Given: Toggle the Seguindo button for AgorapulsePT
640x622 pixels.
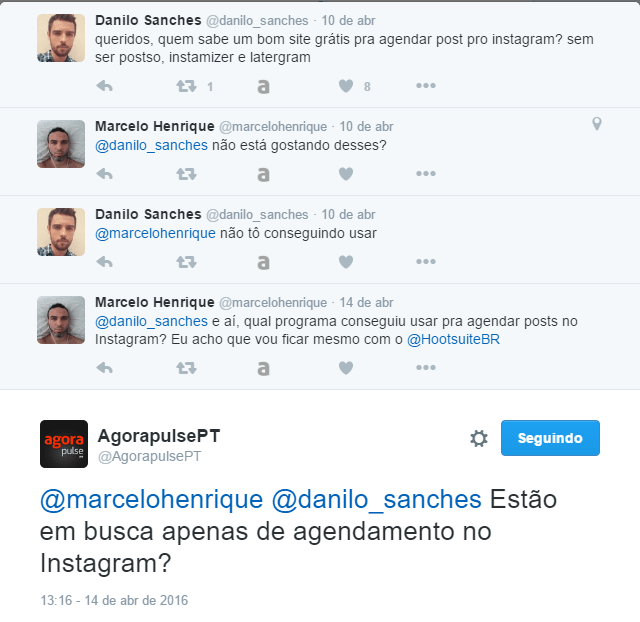Looking at the screenshot, I should coord(549,438).
